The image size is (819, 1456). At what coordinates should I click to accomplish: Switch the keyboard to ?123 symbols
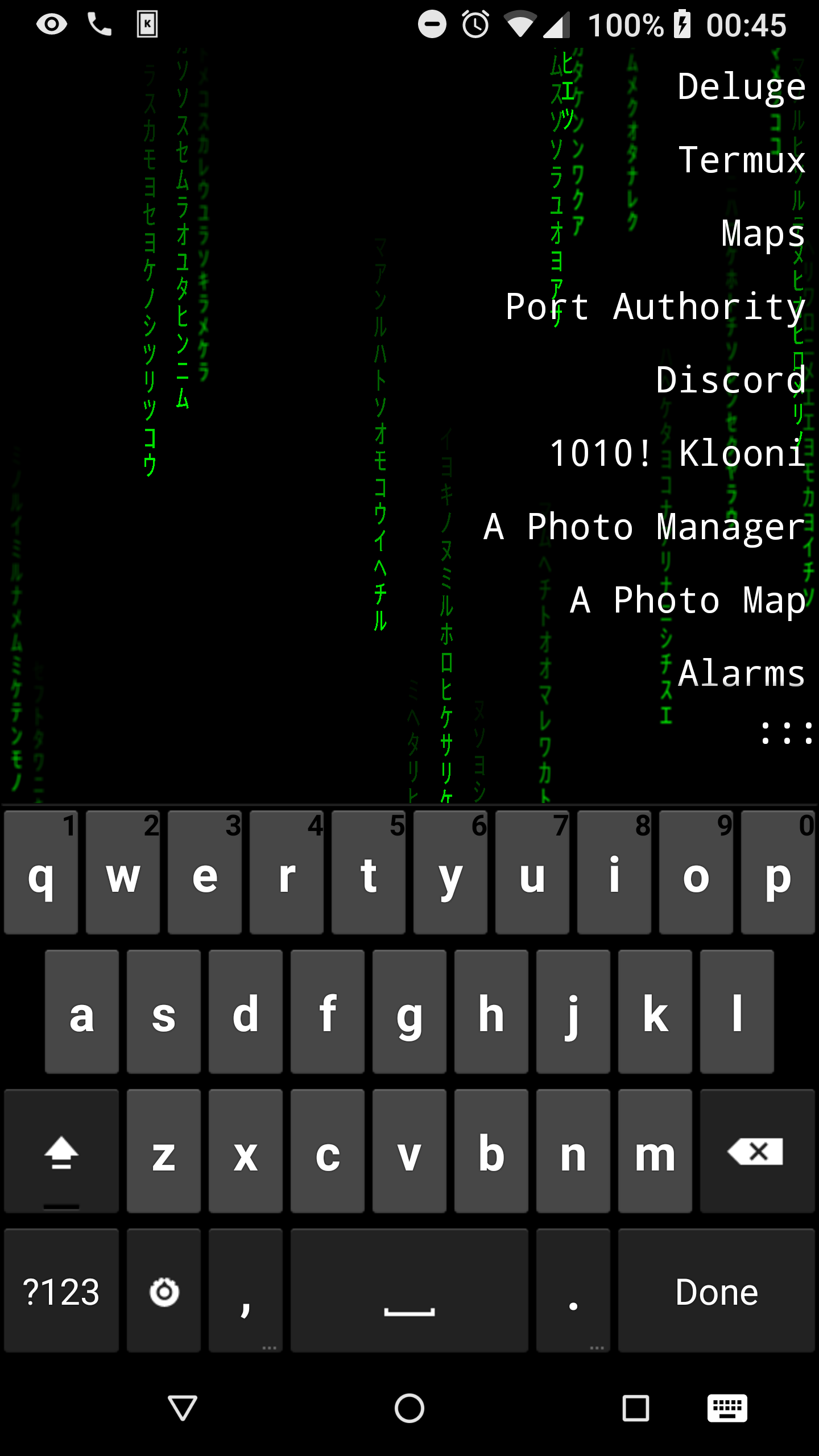(x=61, y=1291)
